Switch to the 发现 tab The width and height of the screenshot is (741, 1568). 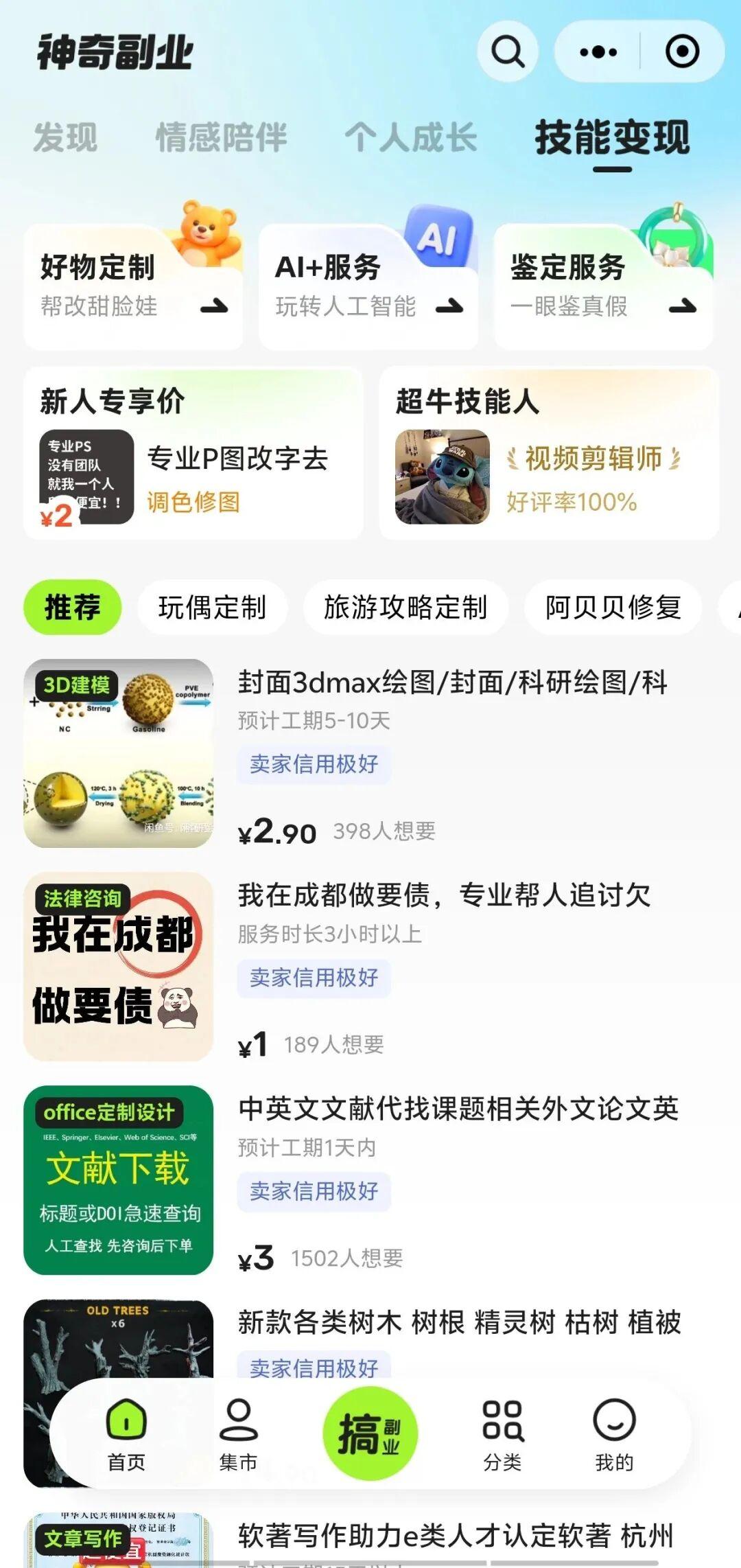66,137
